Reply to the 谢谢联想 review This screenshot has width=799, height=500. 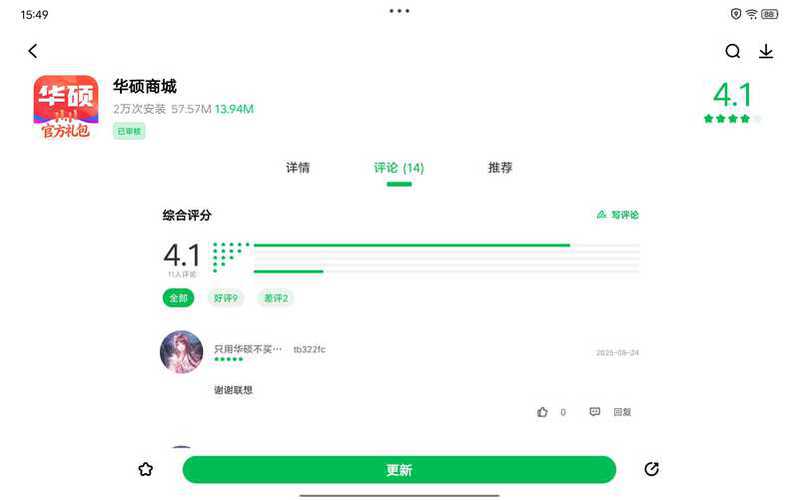pos(611,412)
